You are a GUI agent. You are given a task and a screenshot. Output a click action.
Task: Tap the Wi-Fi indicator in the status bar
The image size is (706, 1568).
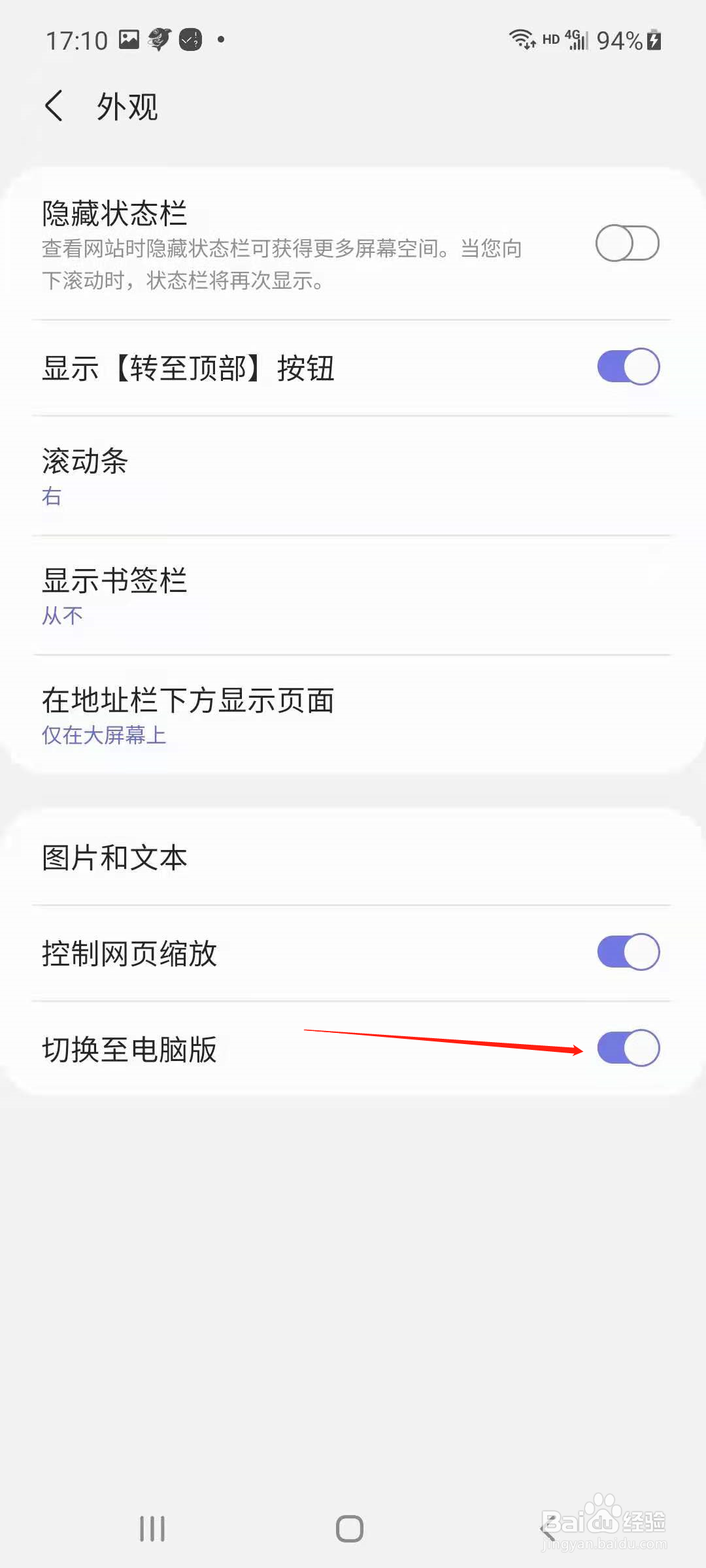(x=522, y=39)
